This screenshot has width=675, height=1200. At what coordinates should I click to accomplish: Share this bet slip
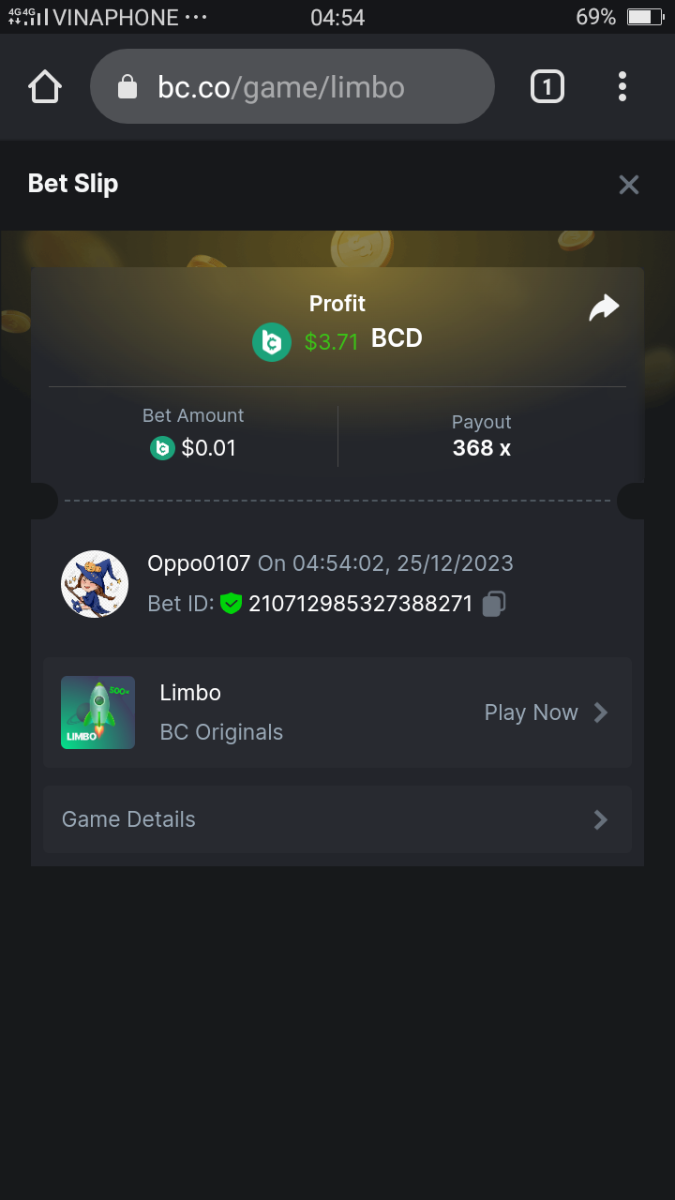click(x=603, y=308)
